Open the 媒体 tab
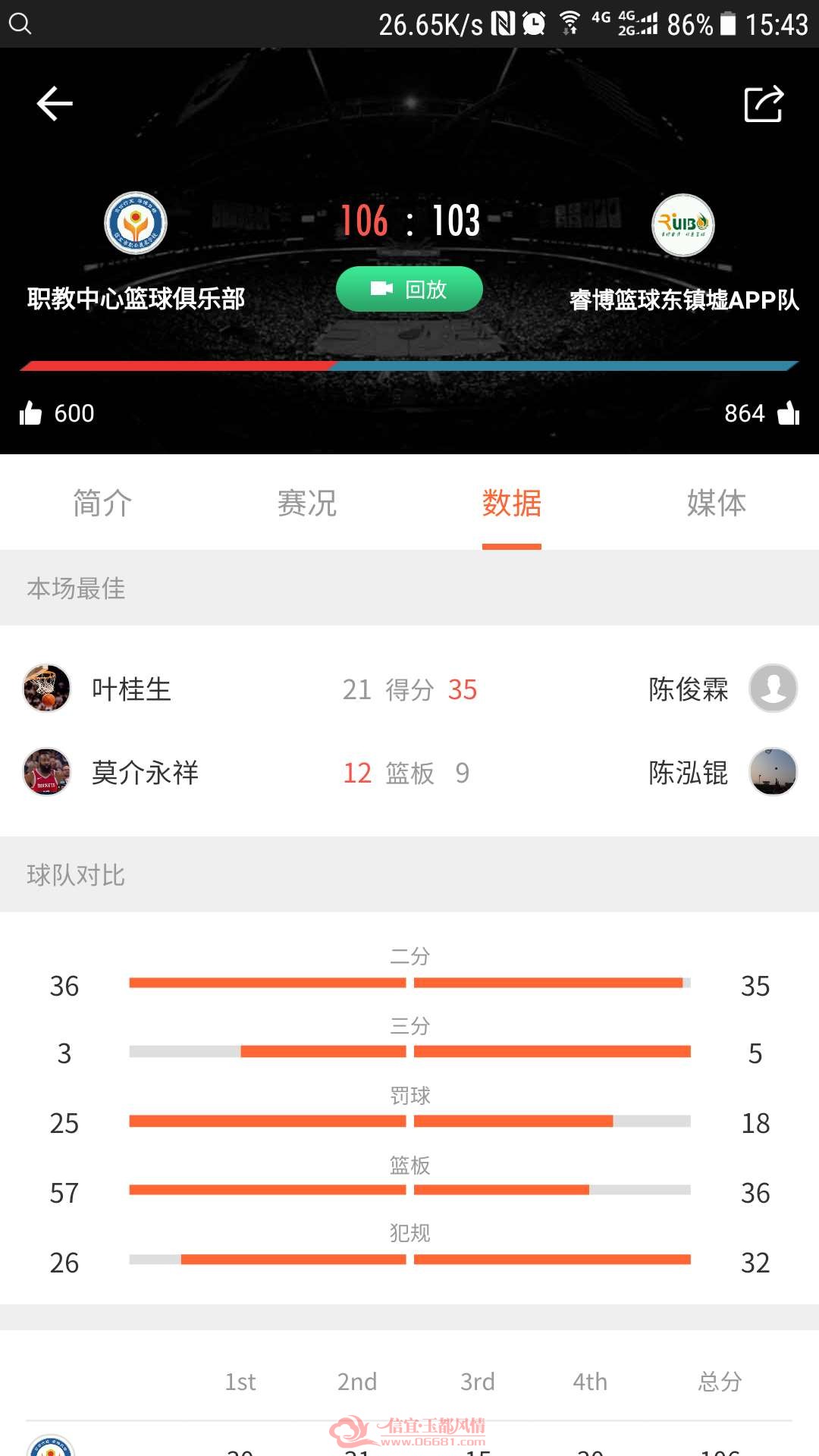Image resolution: width=819 pixels, height=1456 pixels. click(717, 503)
